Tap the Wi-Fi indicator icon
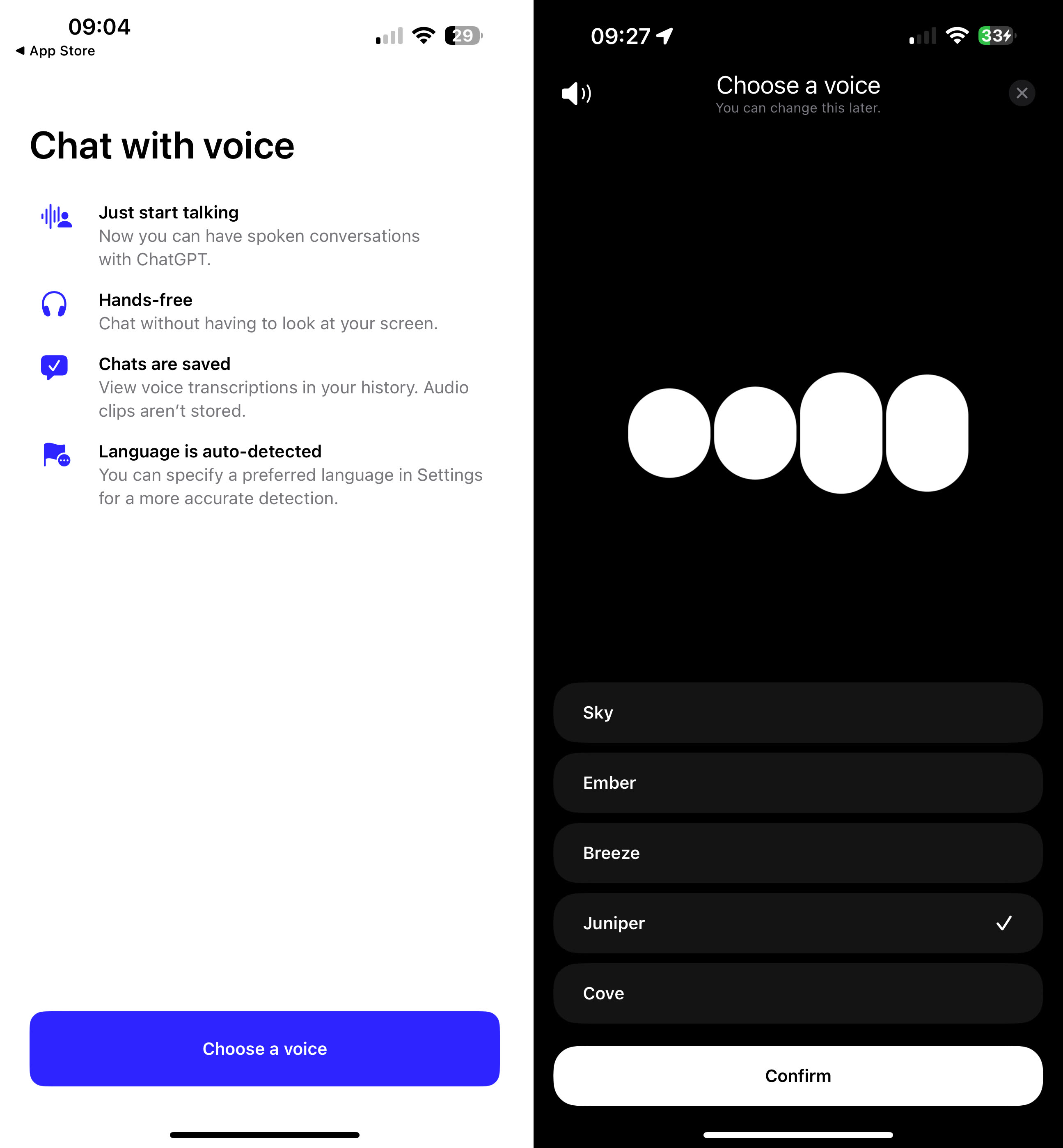The width and height of the screenshot is (1063, 1148). click(957, 36)
